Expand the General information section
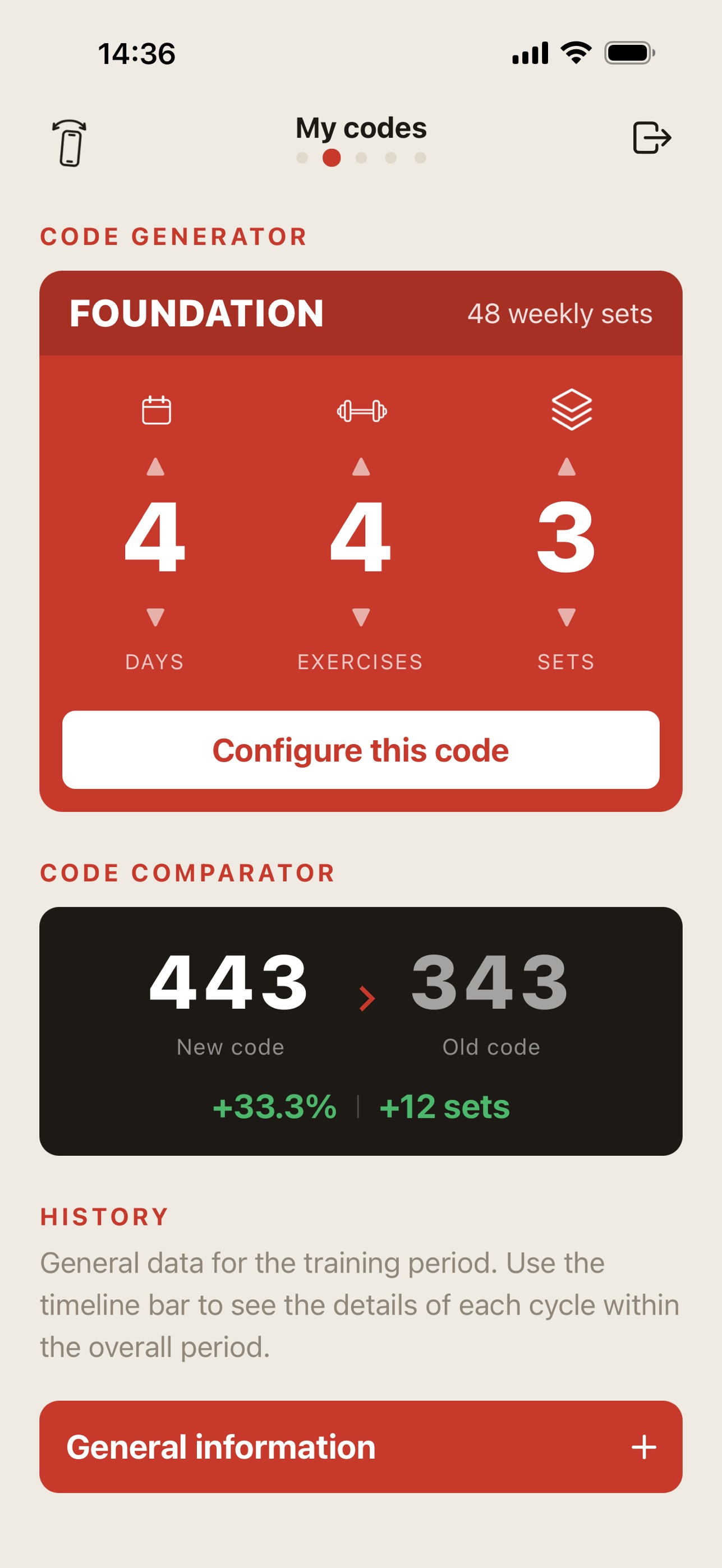The width and height of the screenshot is (722, 1568). point(361,1447)
